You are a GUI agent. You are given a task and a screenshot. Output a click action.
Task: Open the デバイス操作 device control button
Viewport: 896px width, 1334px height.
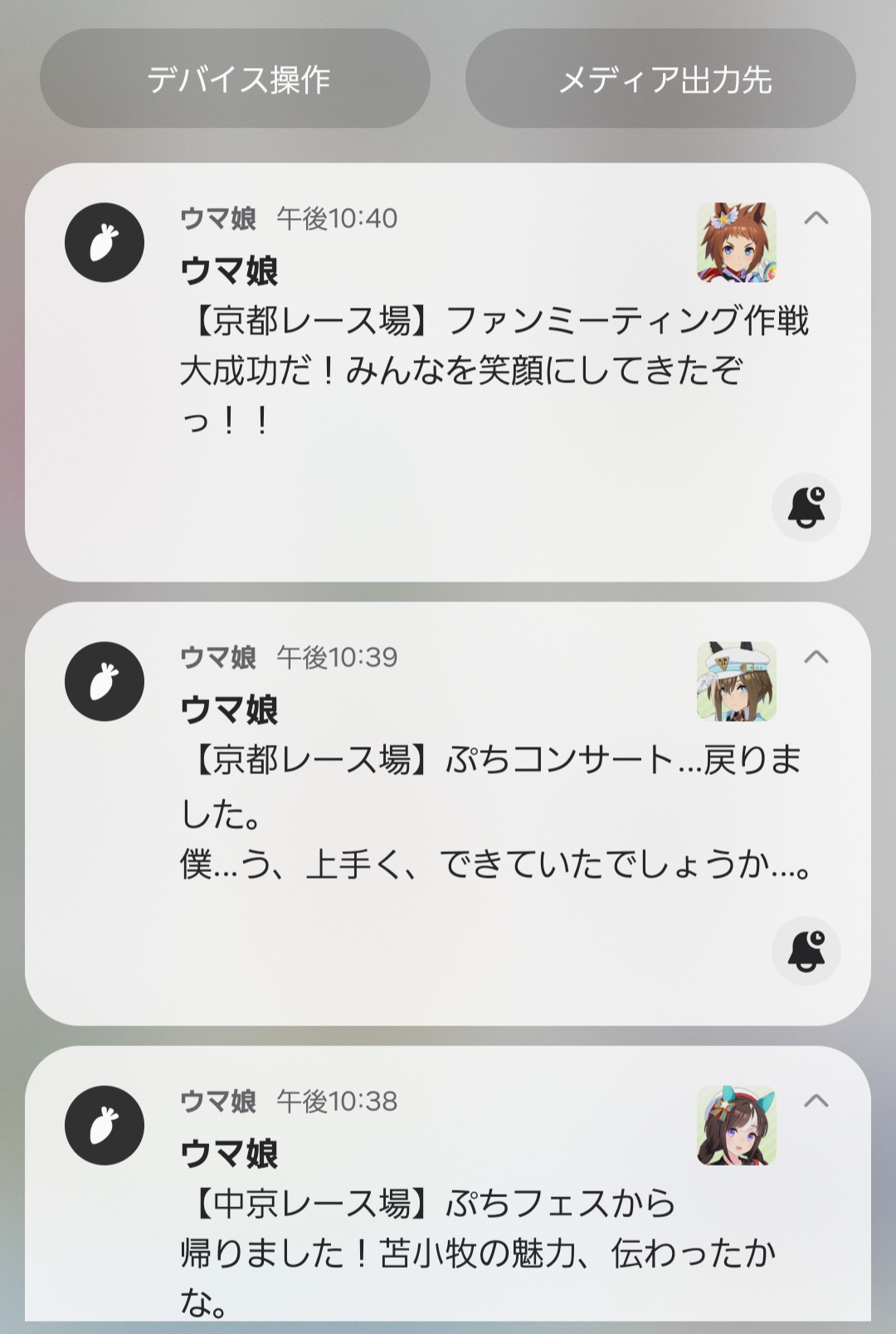235,79
